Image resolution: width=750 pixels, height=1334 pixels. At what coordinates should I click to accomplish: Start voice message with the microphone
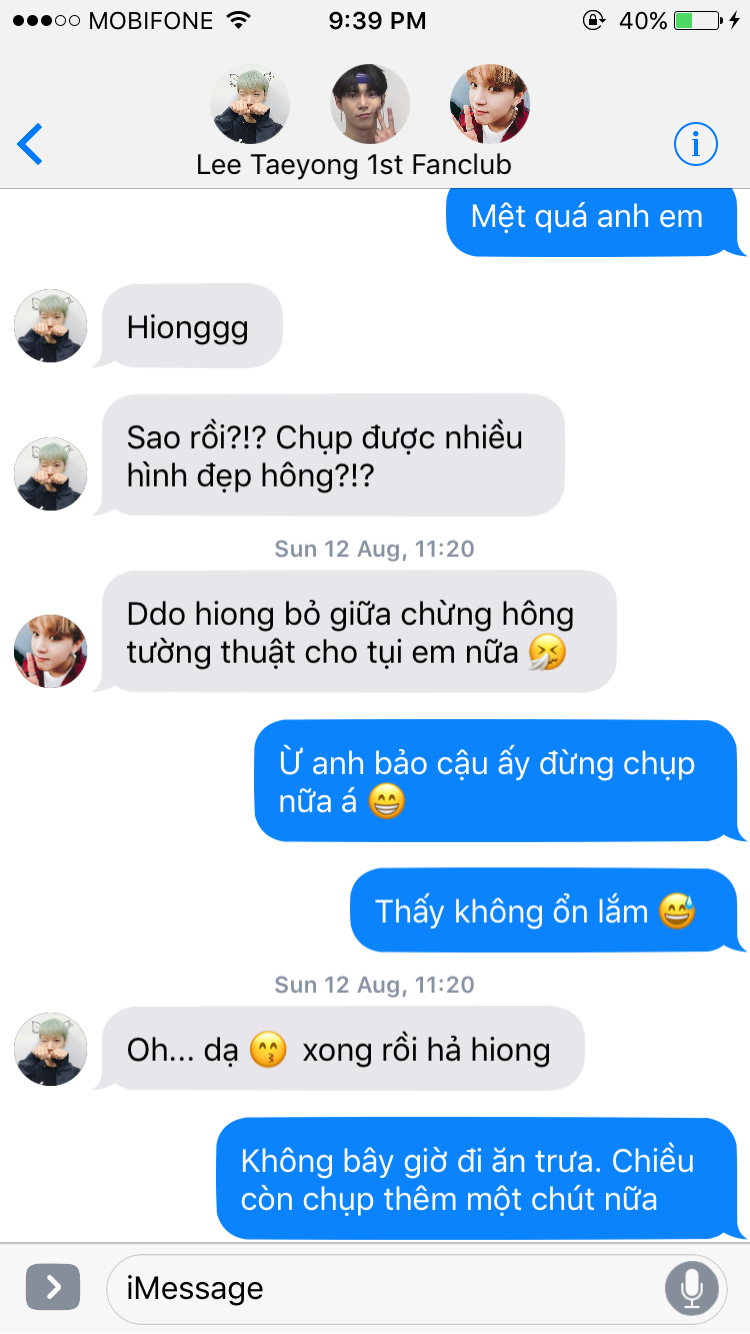pyautogui.click(x=691, y=1289)
